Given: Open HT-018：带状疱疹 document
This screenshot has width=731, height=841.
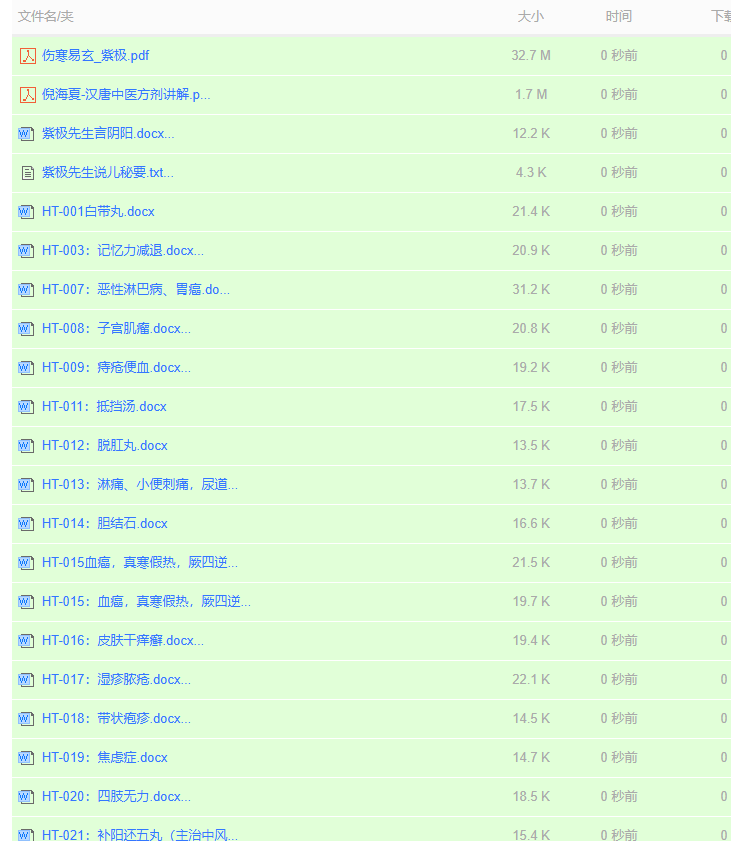Looking at the screenshot, I should [116, 718].
